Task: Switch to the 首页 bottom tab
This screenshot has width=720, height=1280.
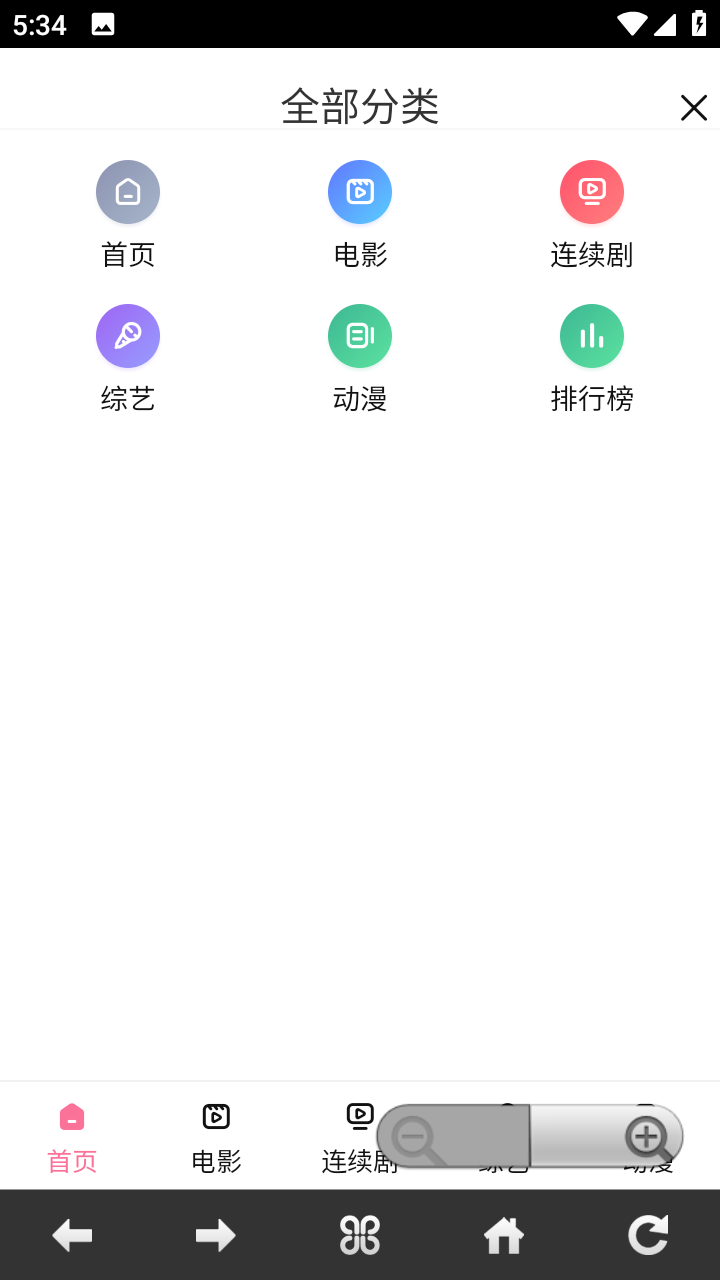Action: point(72,1137)
